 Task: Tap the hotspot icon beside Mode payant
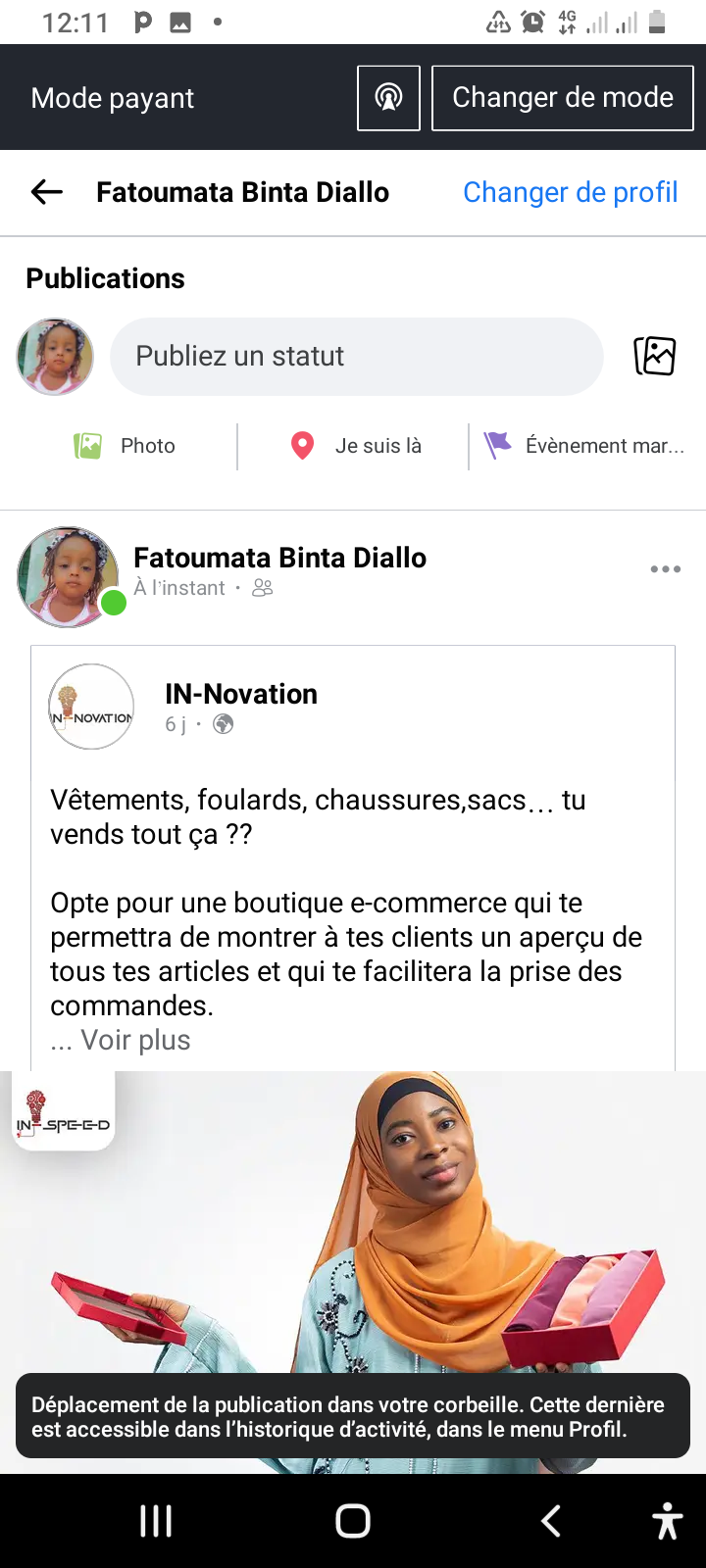[388, 98]
